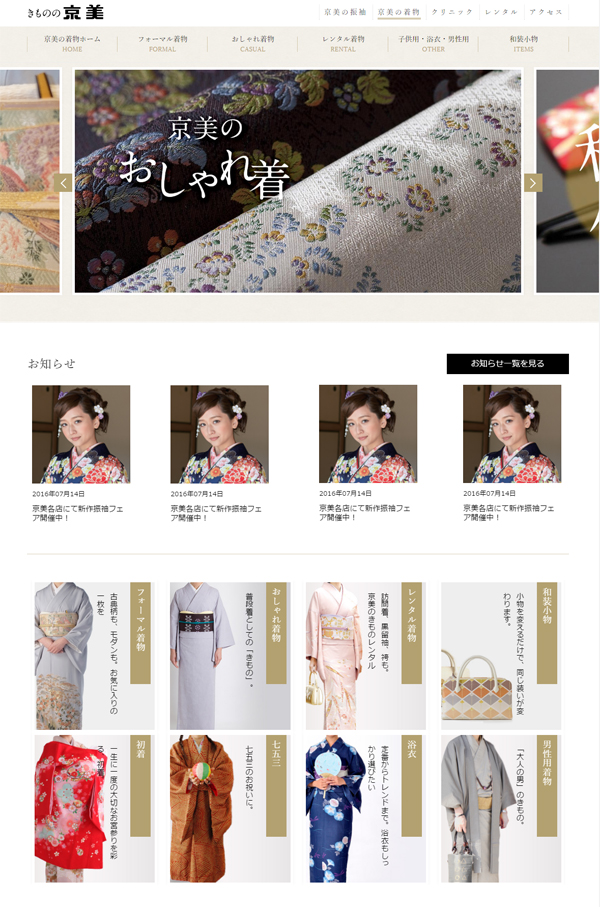The width and height of the screenshot is (600, 907).
Task: Show next slide with right arrow
Action: pyautogui.click(x=533, y=183)
